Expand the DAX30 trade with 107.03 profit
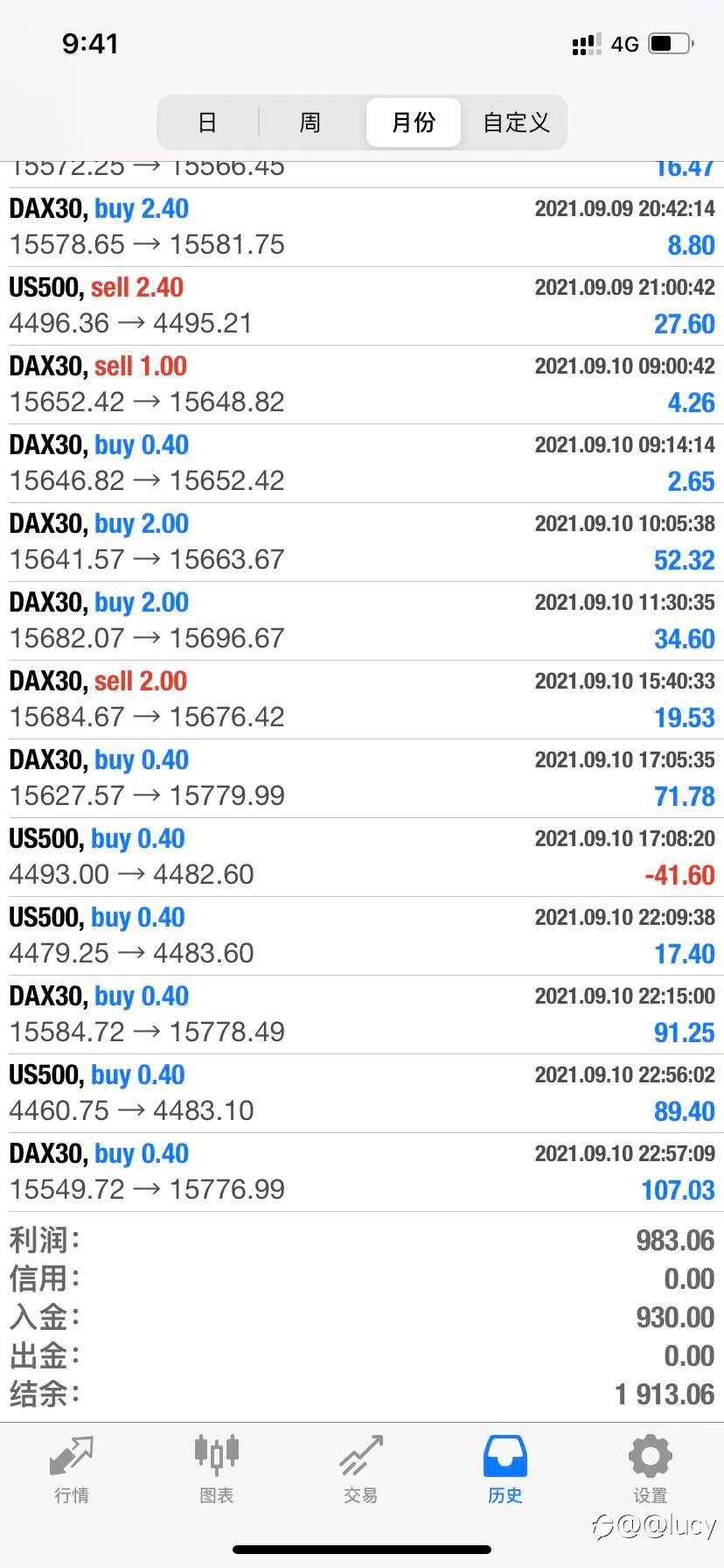This screenshot has width=724, height=1568. (362, 1172)
